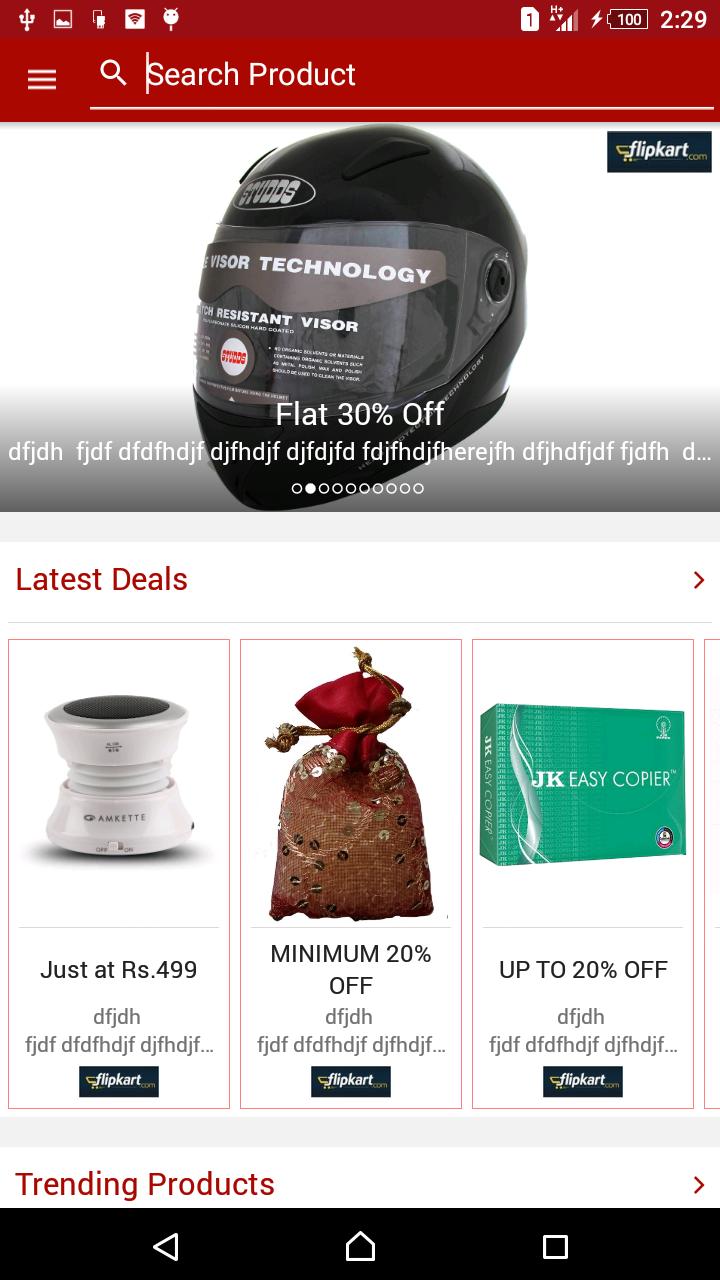Open the navigation drawer menu
The height and width of the screenshot is (1280, 720).
pyautogui.click(x=41, y=78)
